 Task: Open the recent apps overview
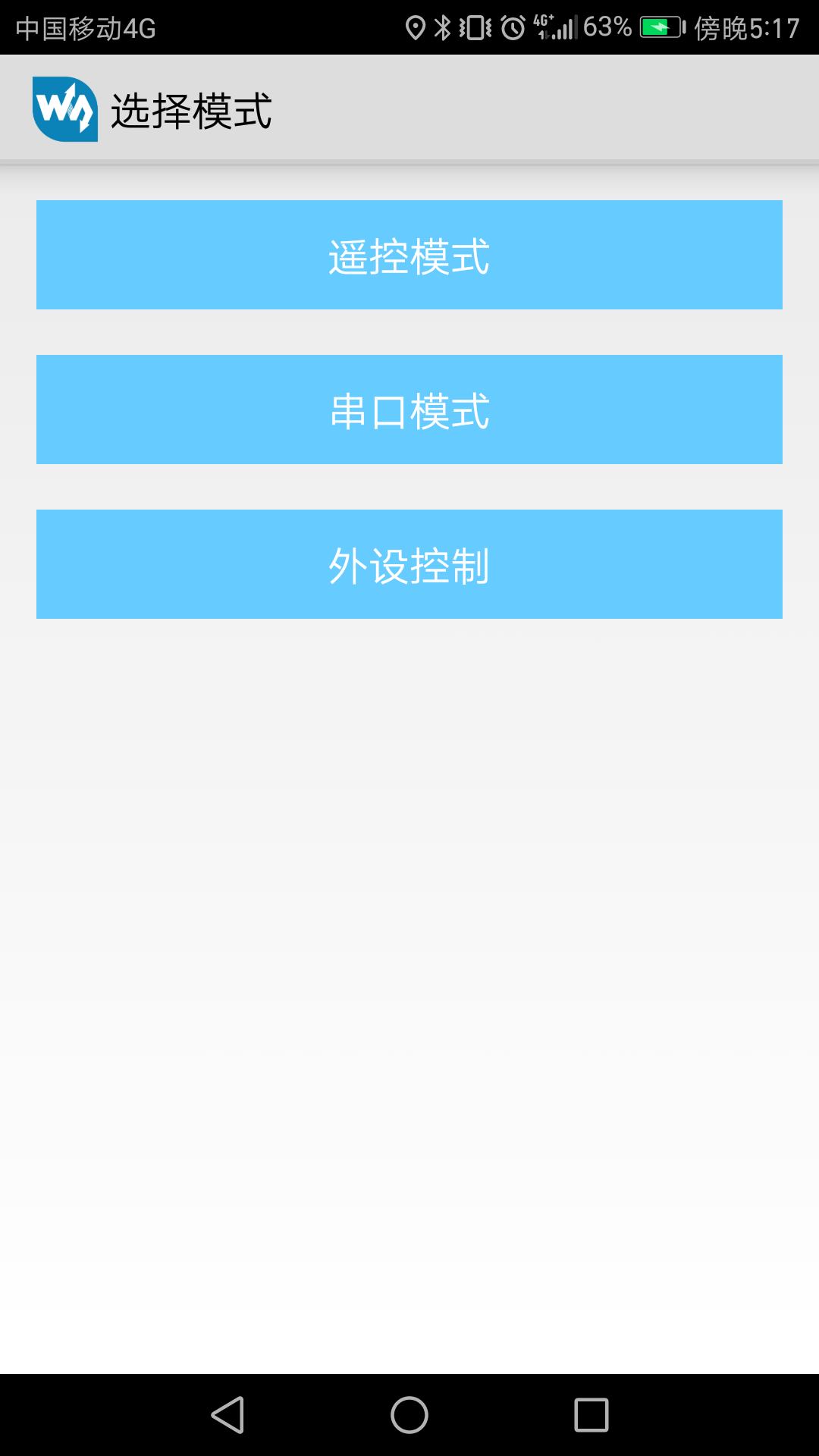(591, 1415)
